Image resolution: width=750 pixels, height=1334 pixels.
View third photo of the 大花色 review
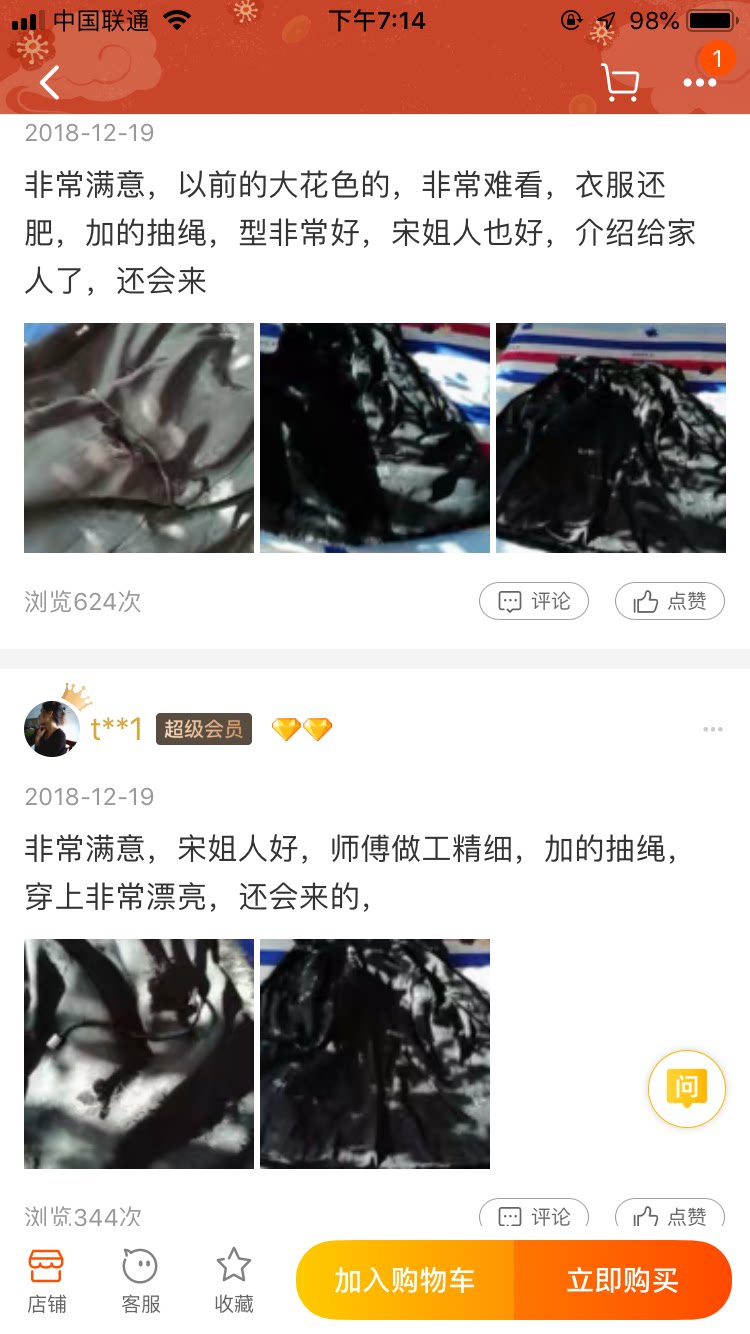coord(611,438)
